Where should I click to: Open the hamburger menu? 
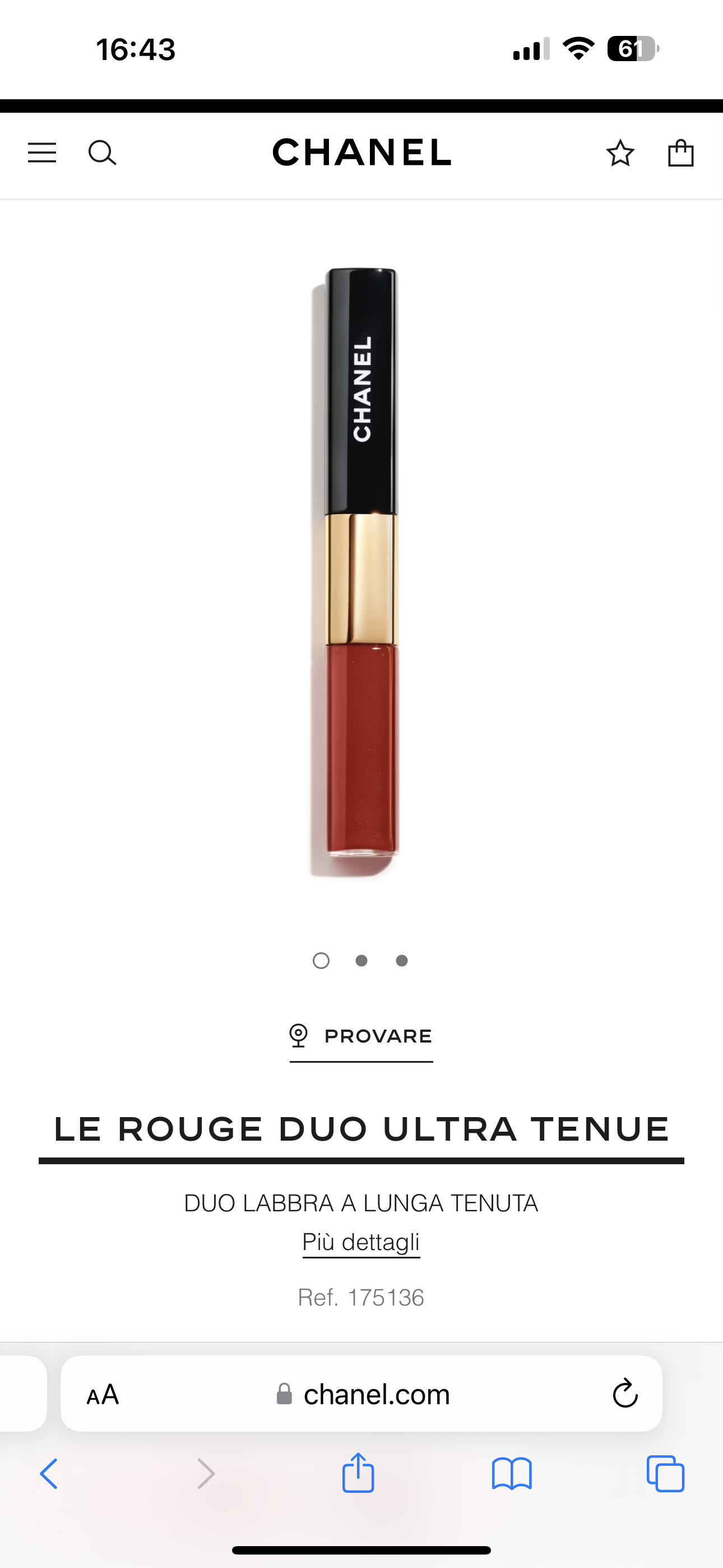42,153
